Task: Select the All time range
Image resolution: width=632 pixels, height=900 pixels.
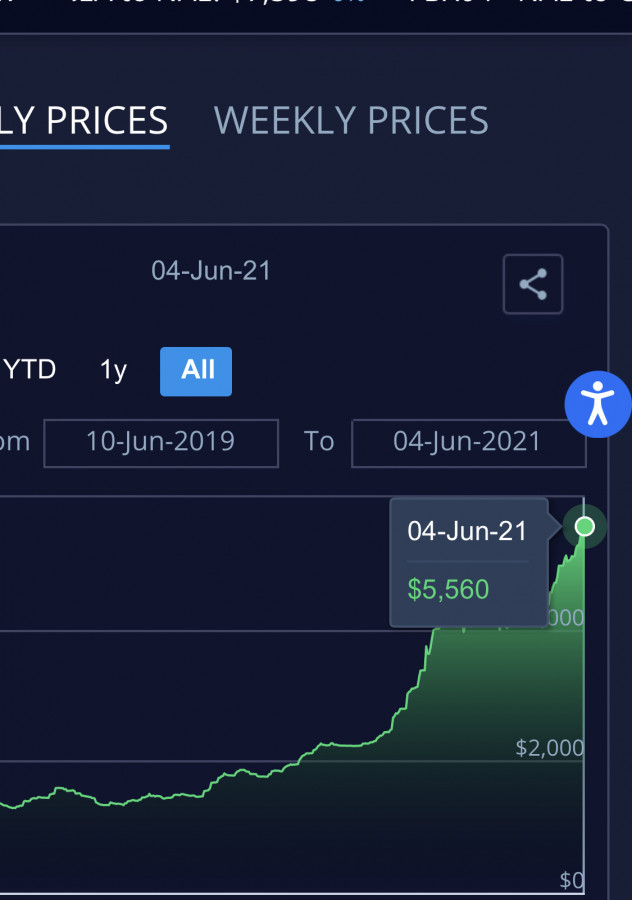Action: tap(196, 371)
